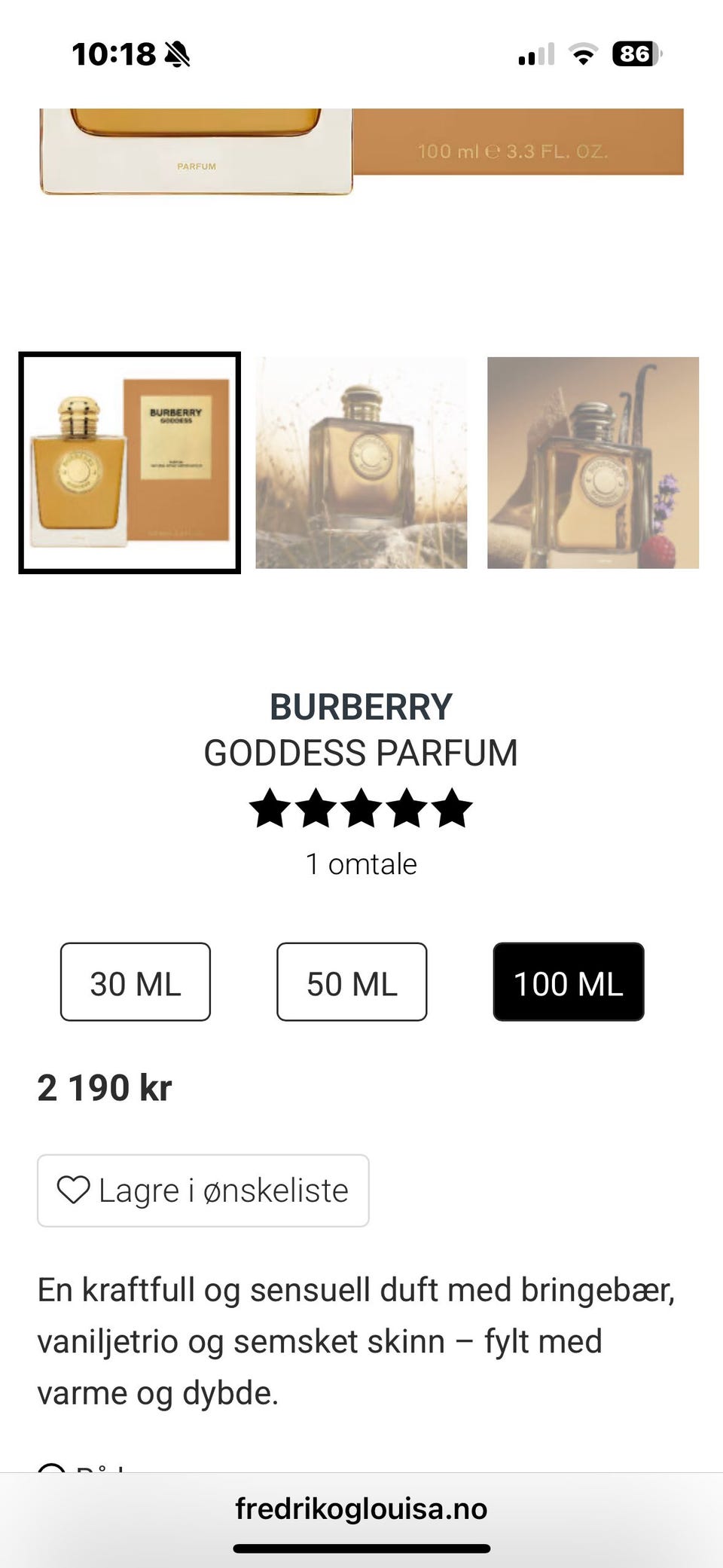The height and width of the screenshot is (1568, 723).
Task: Tap the Wi-Fi status icon
Action: click(581, 53)
